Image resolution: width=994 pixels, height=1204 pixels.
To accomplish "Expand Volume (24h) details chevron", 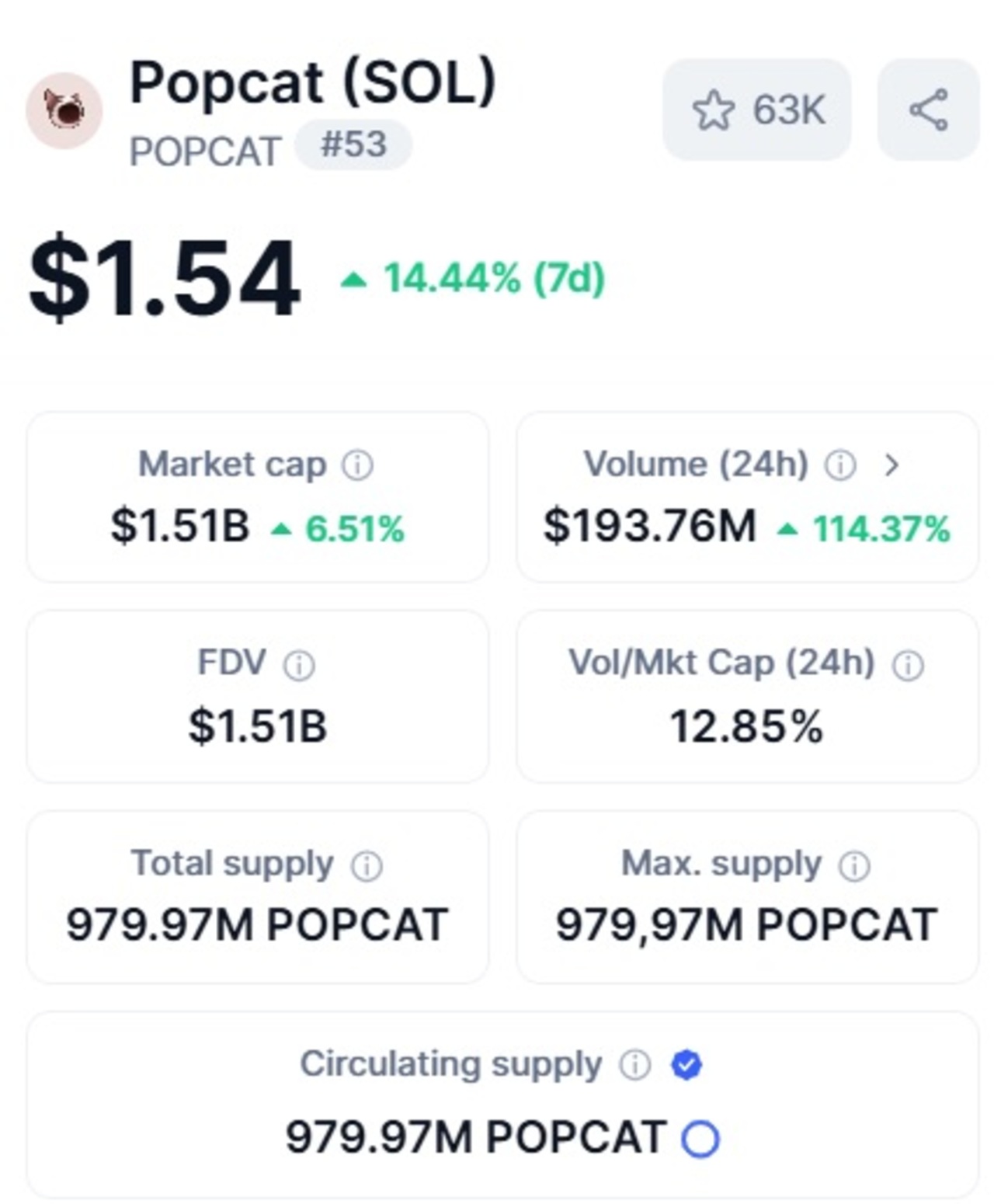I will pyautogui.click(x=891, y=465).
